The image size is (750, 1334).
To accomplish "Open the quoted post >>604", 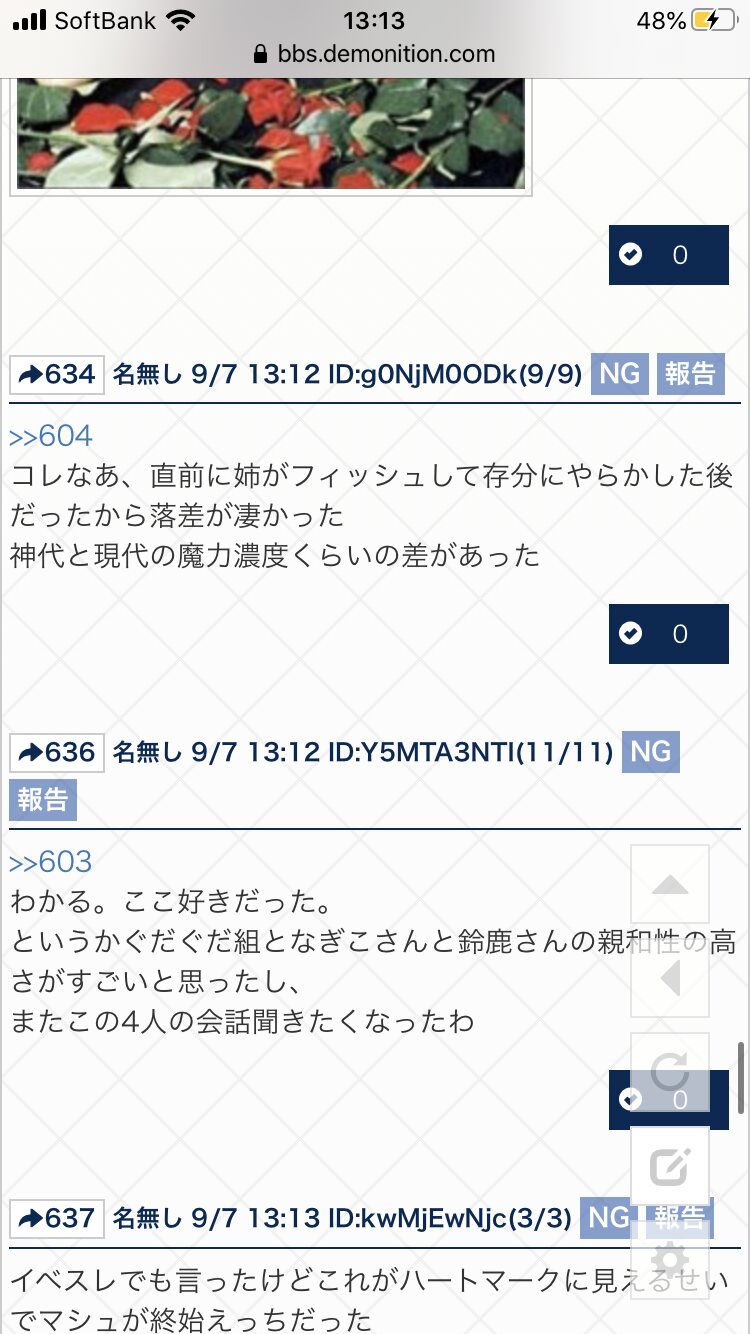I will (50, 436).
